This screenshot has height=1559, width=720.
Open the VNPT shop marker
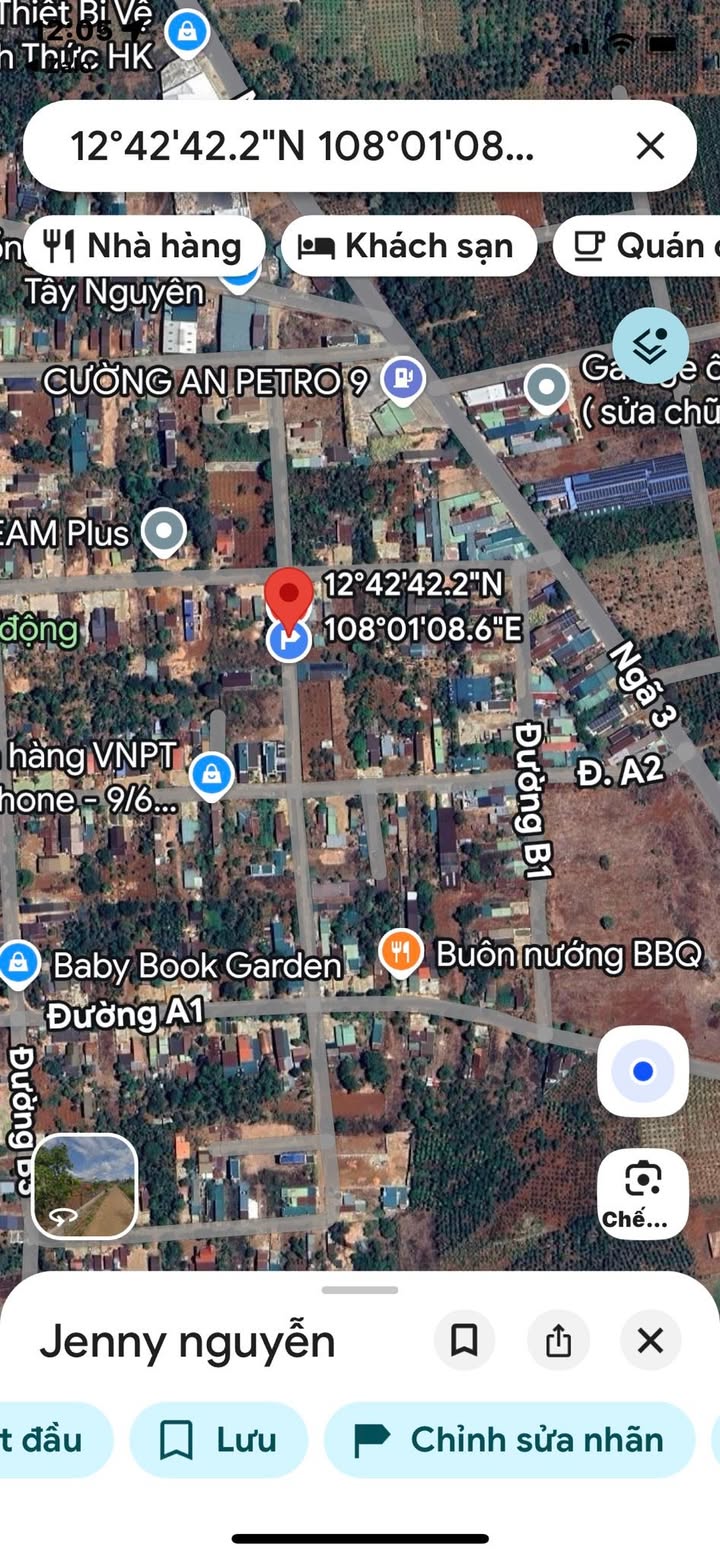[211, 775]
